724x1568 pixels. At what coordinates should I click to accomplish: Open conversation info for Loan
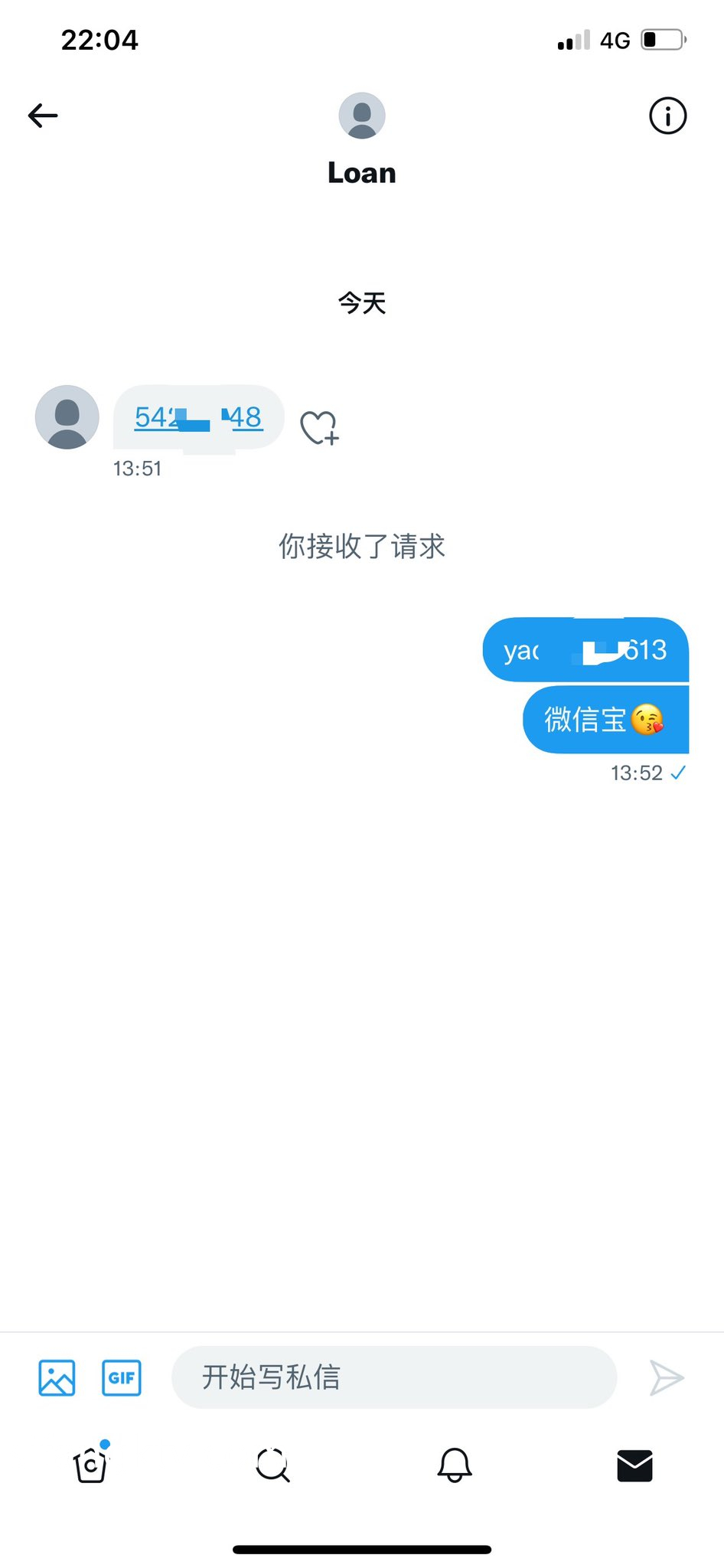[x=667, y=116]
